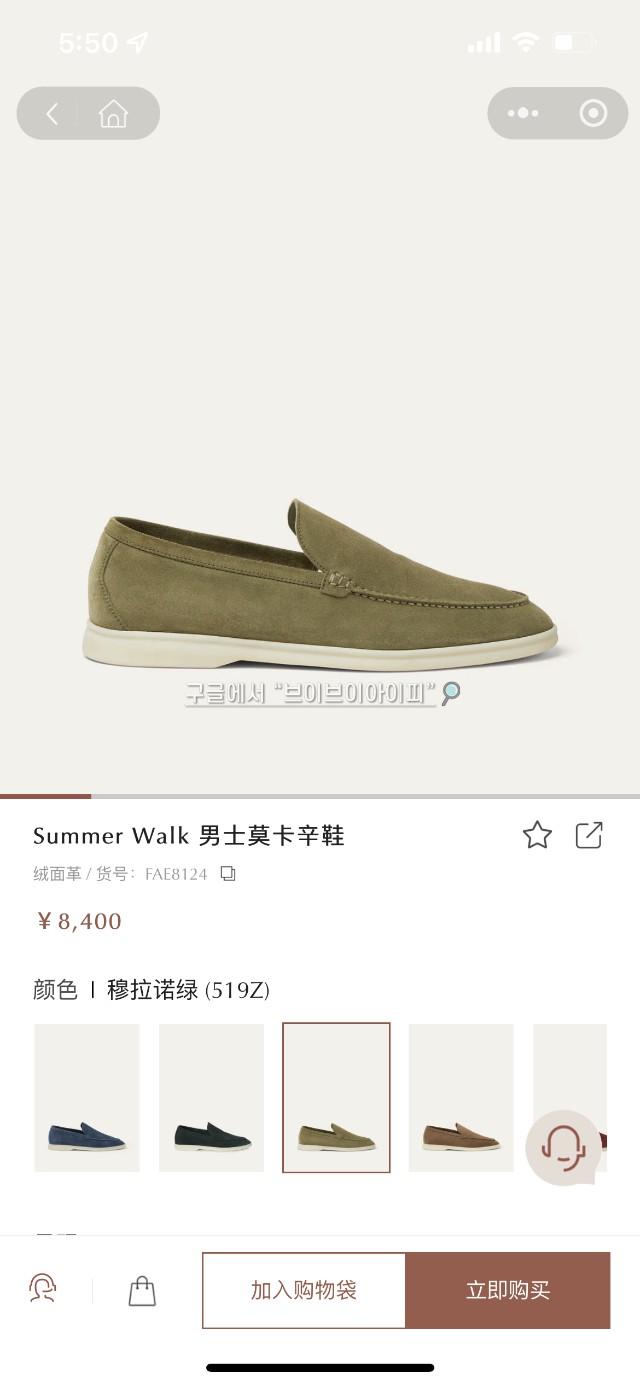Viewport: 640px width, 1385px height.
Task: Return to the mini program home
Action: click(113, 114)
